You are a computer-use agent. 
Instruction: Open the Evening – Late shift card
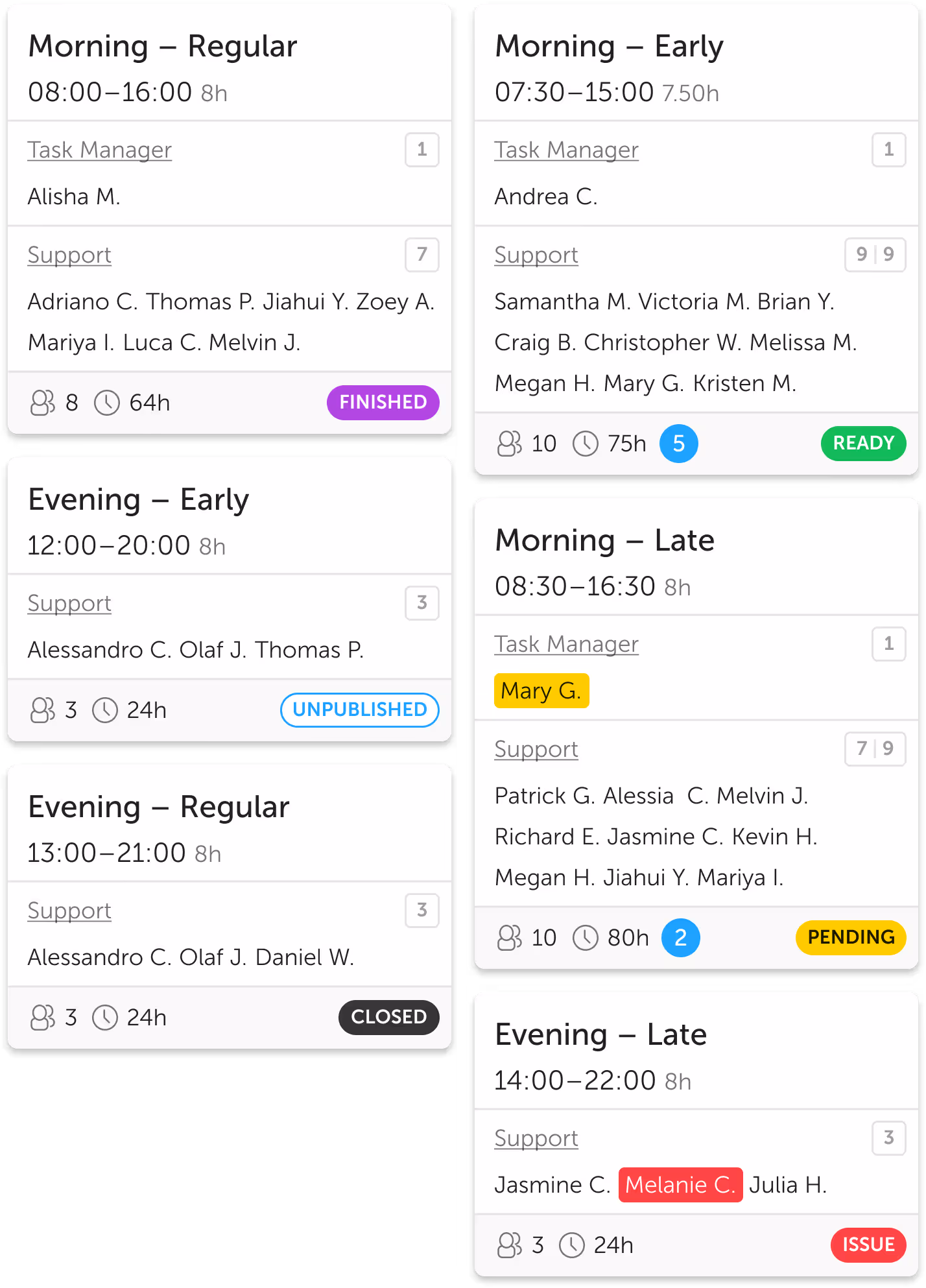tap(600, 1035)
